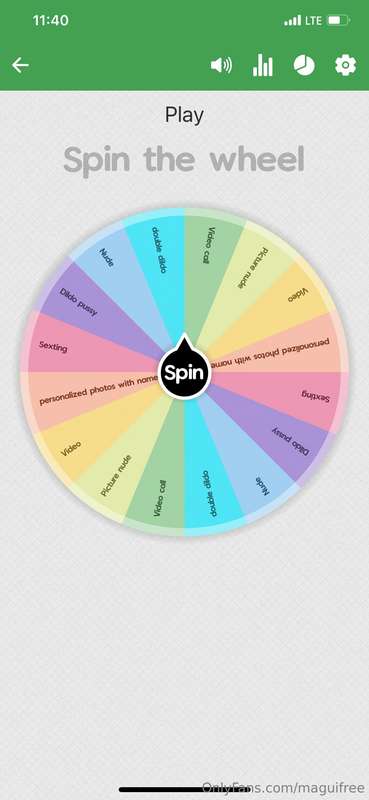Open the bar chart statistics
This screenshot has width=369, height=800.
coord(262,66)
